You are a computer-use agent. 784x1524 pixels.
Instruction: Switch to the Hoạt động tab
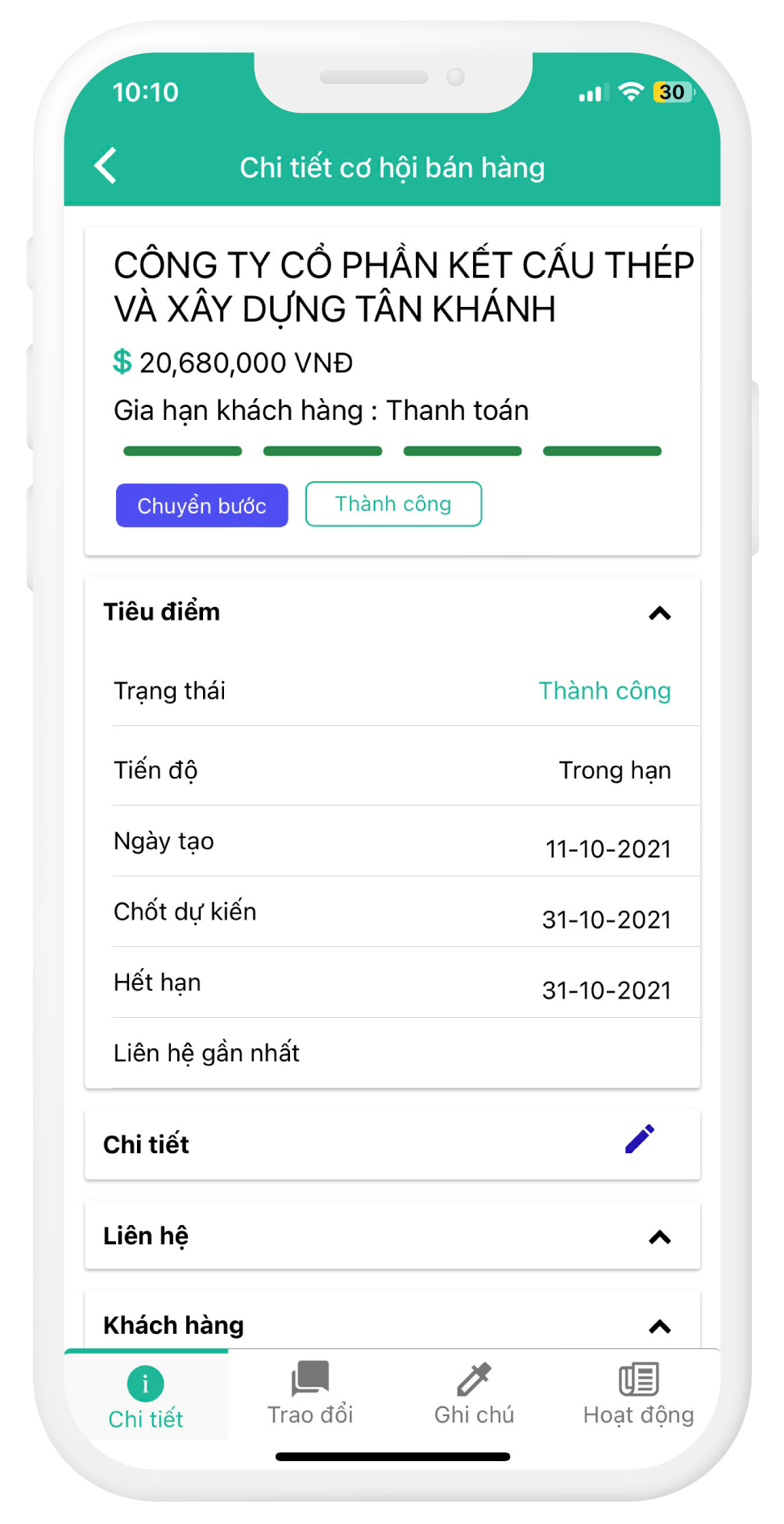click(x=638, y=1394)
